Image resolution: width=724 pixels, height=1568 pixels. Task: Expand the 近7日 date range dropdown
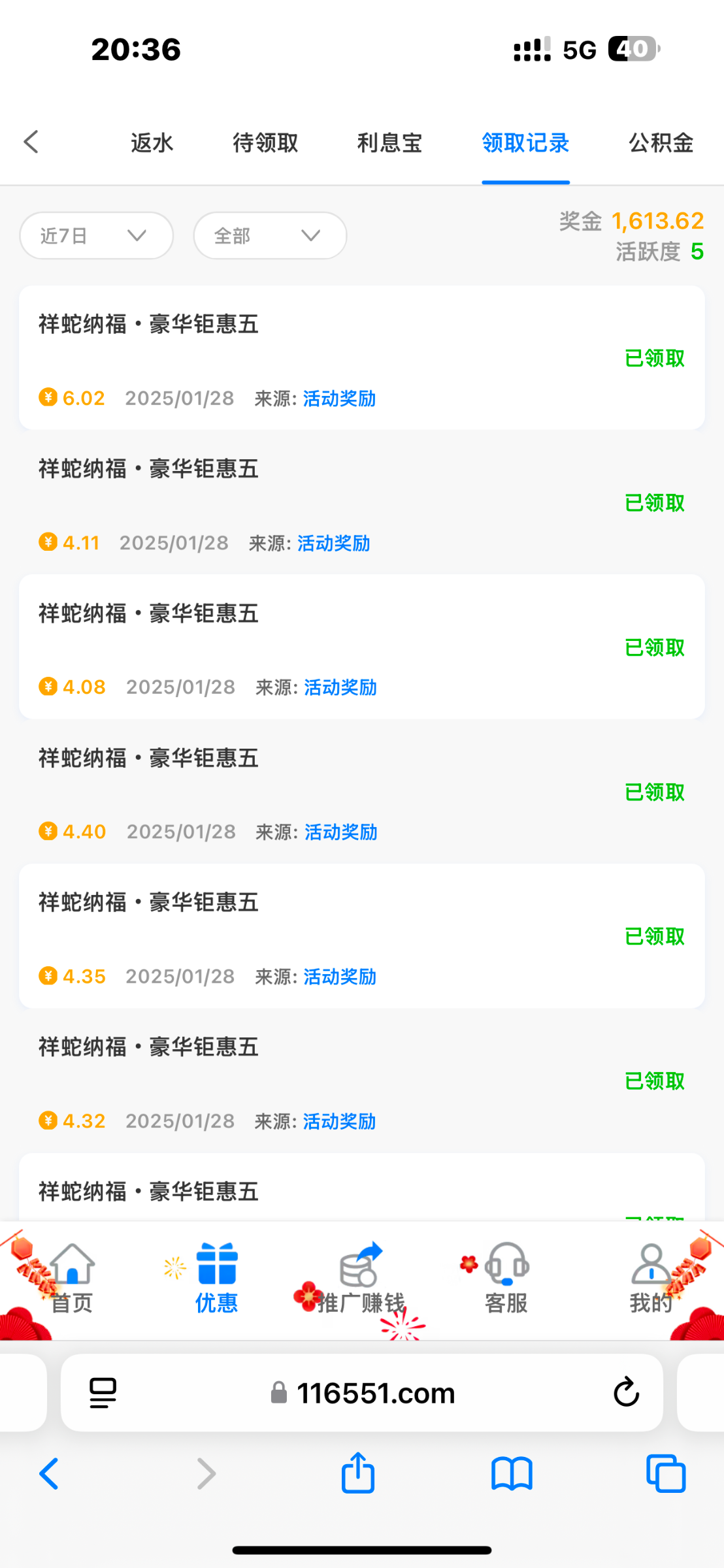click(x=96, y=236)
